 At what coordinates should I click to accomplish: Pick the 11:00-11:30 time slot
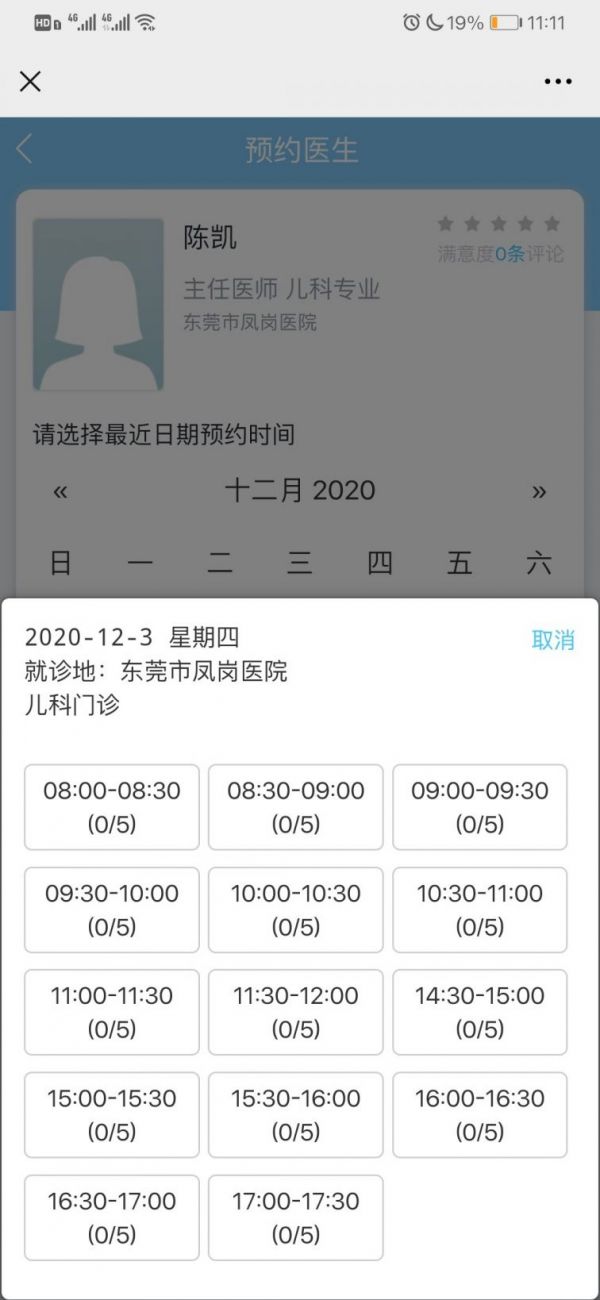pos(112,1012)
